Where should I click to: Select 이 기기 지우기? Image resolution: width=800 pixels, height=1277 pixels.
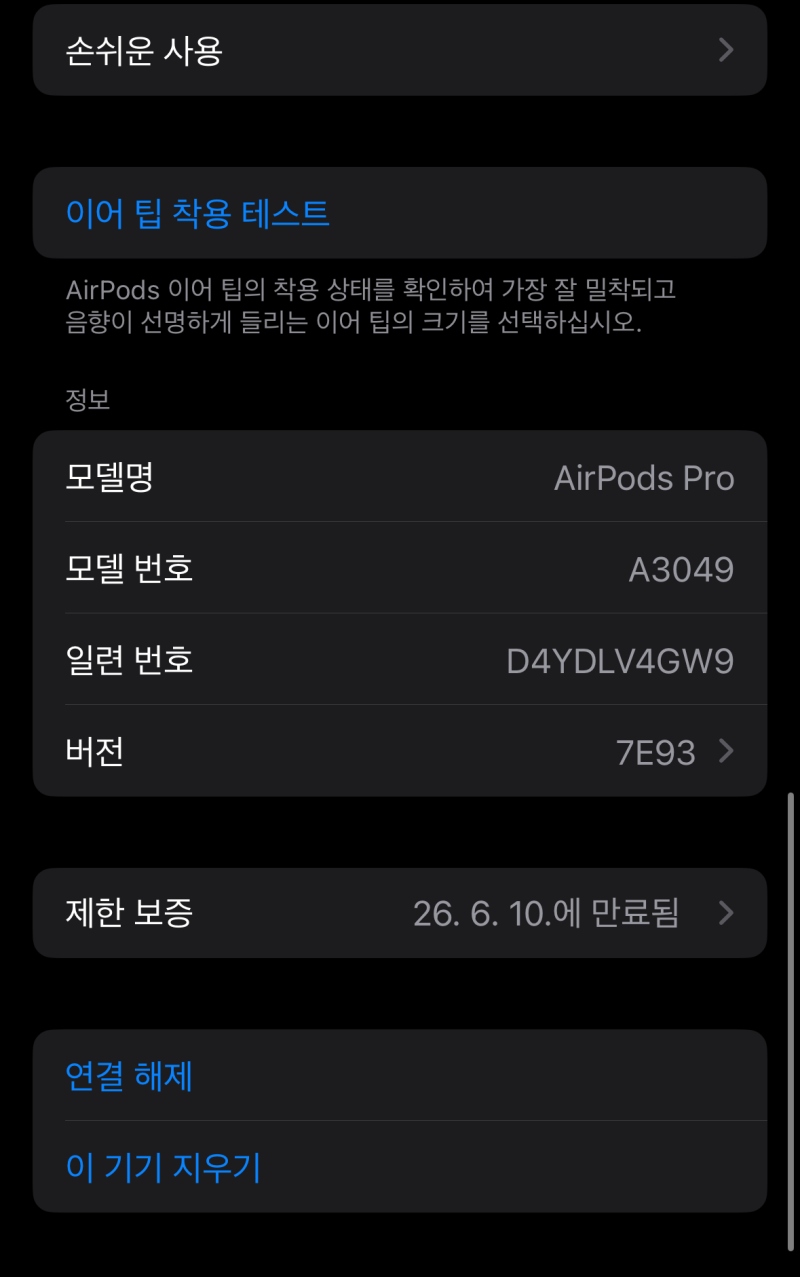[x=163, y=1167]
